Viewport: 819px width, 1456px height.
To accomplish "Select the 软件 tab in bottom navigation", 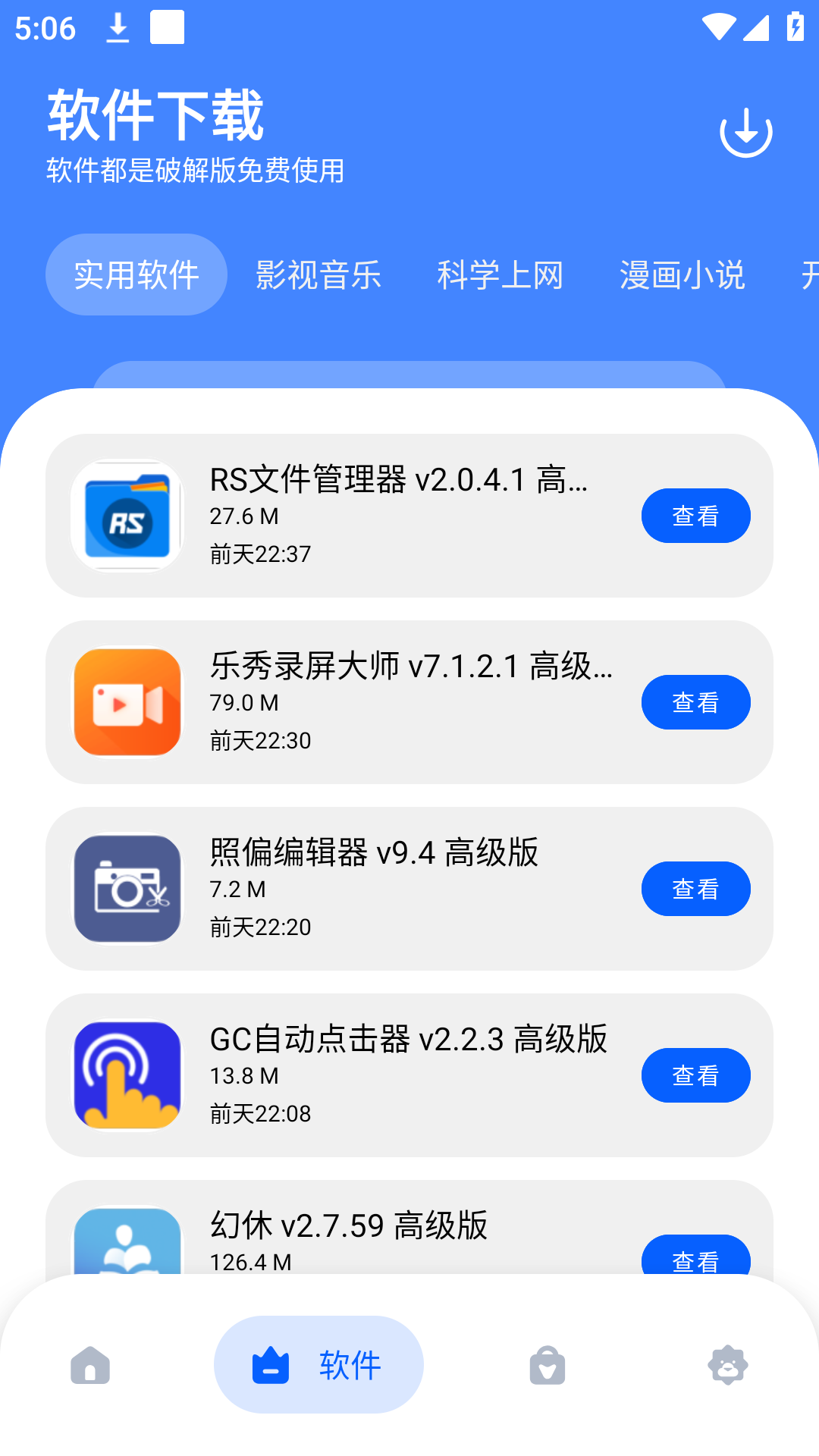I will tap(318, 1363).
